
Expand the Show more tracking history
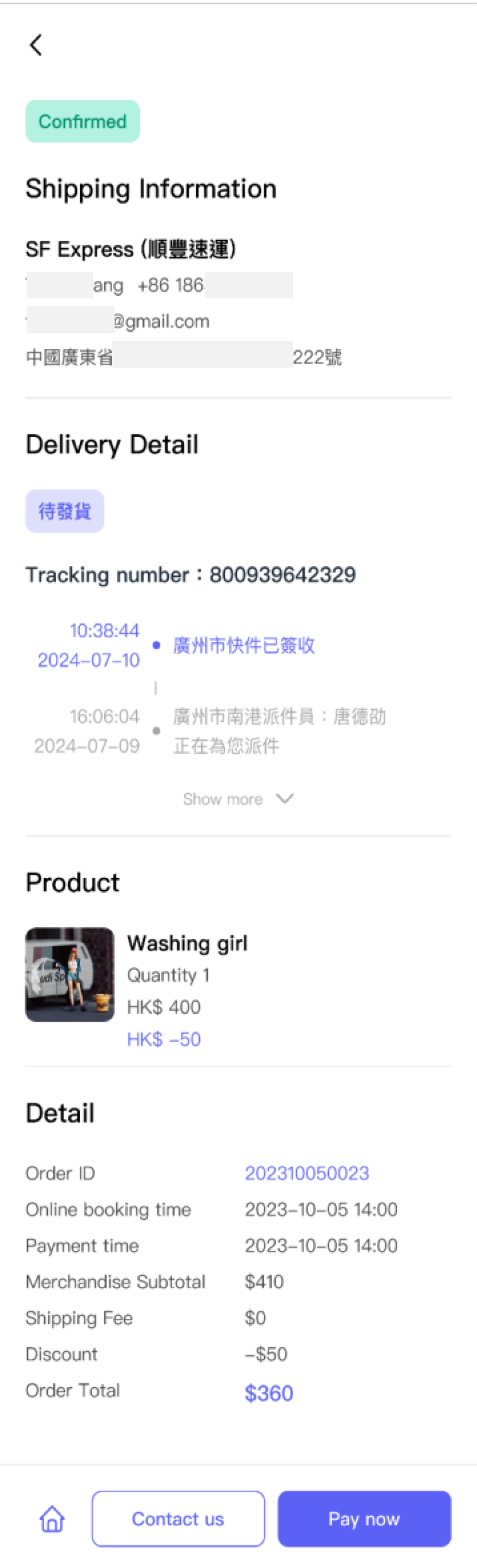pos(237,799)
